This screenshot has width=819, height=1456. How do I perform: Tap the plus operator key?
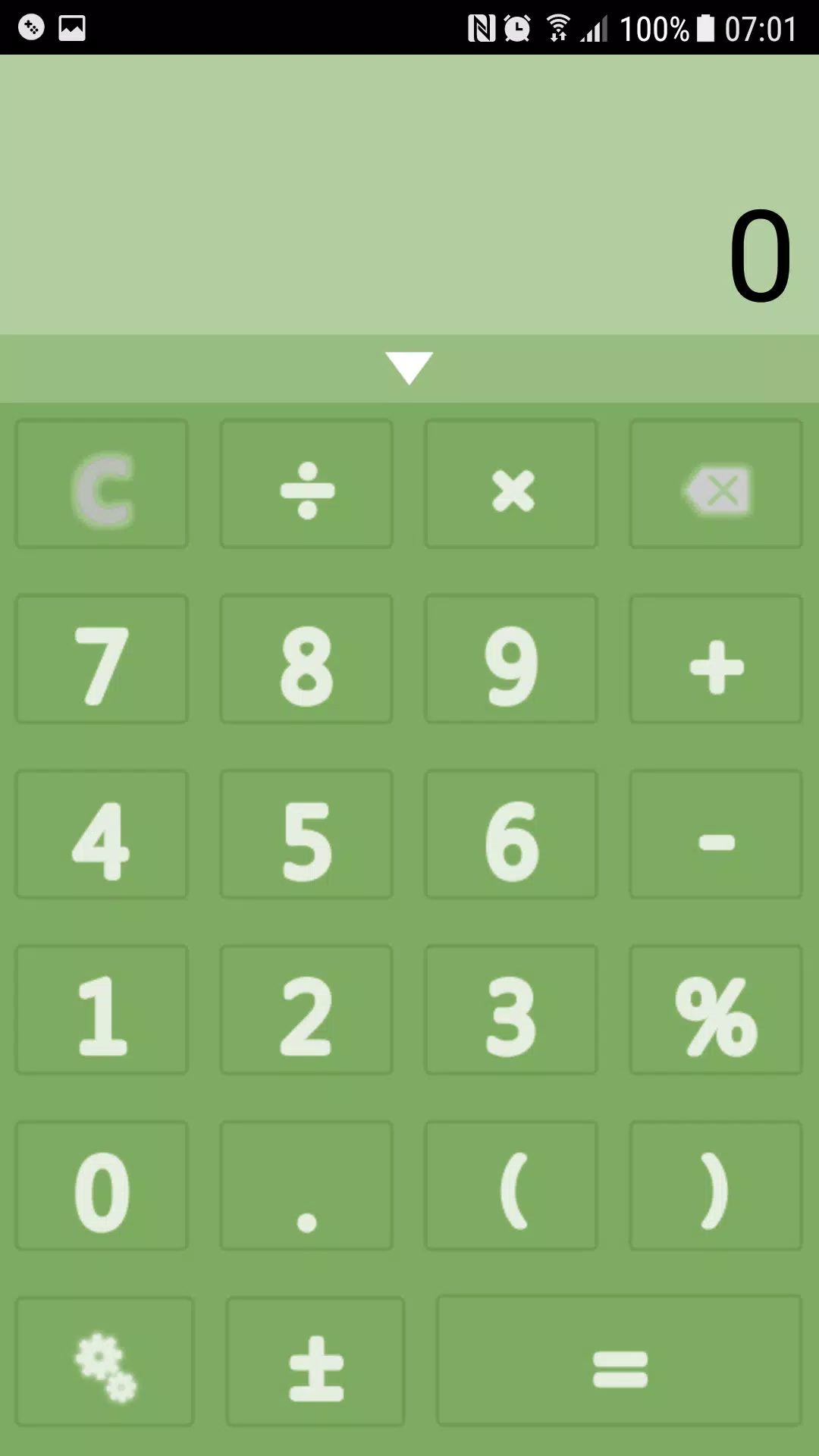point(716,660)
